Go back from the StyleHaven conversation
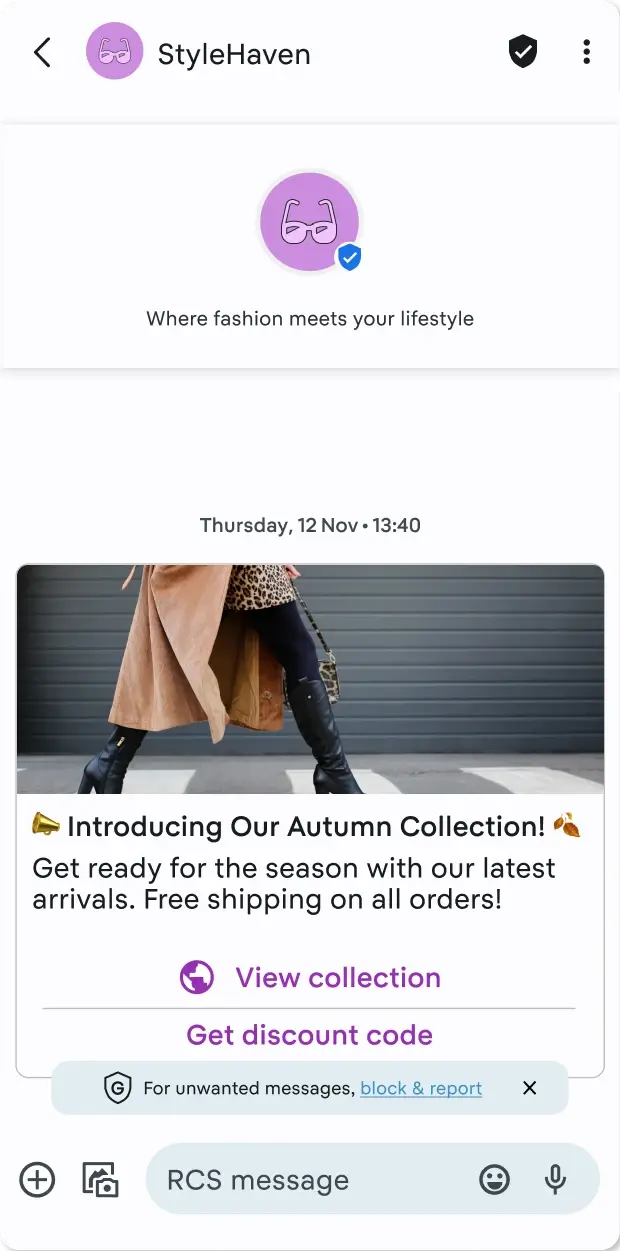 42,52
